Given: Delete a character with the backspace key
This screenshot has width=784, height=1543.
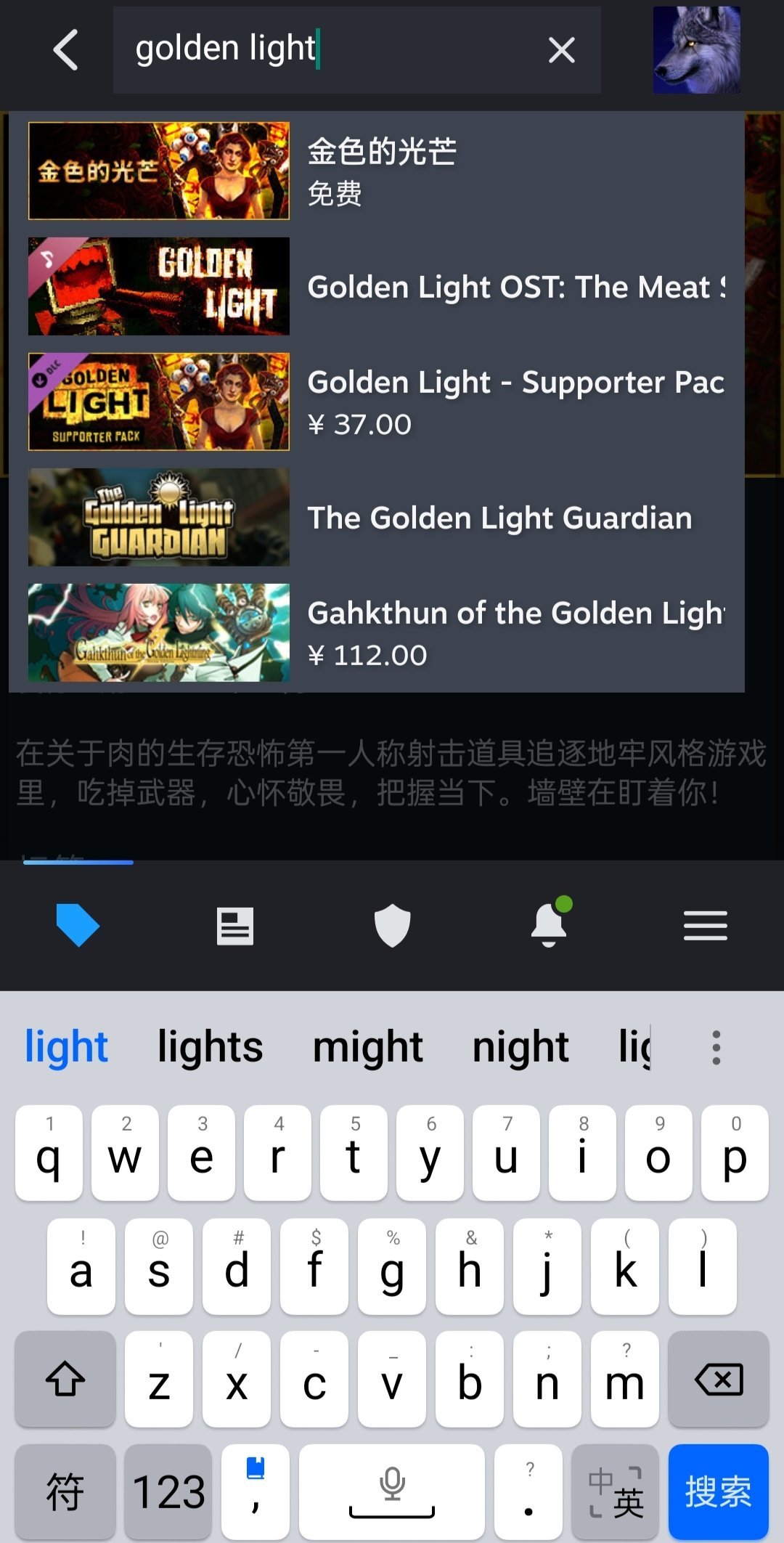Looking at the screenshot, I should [718, 1379].
